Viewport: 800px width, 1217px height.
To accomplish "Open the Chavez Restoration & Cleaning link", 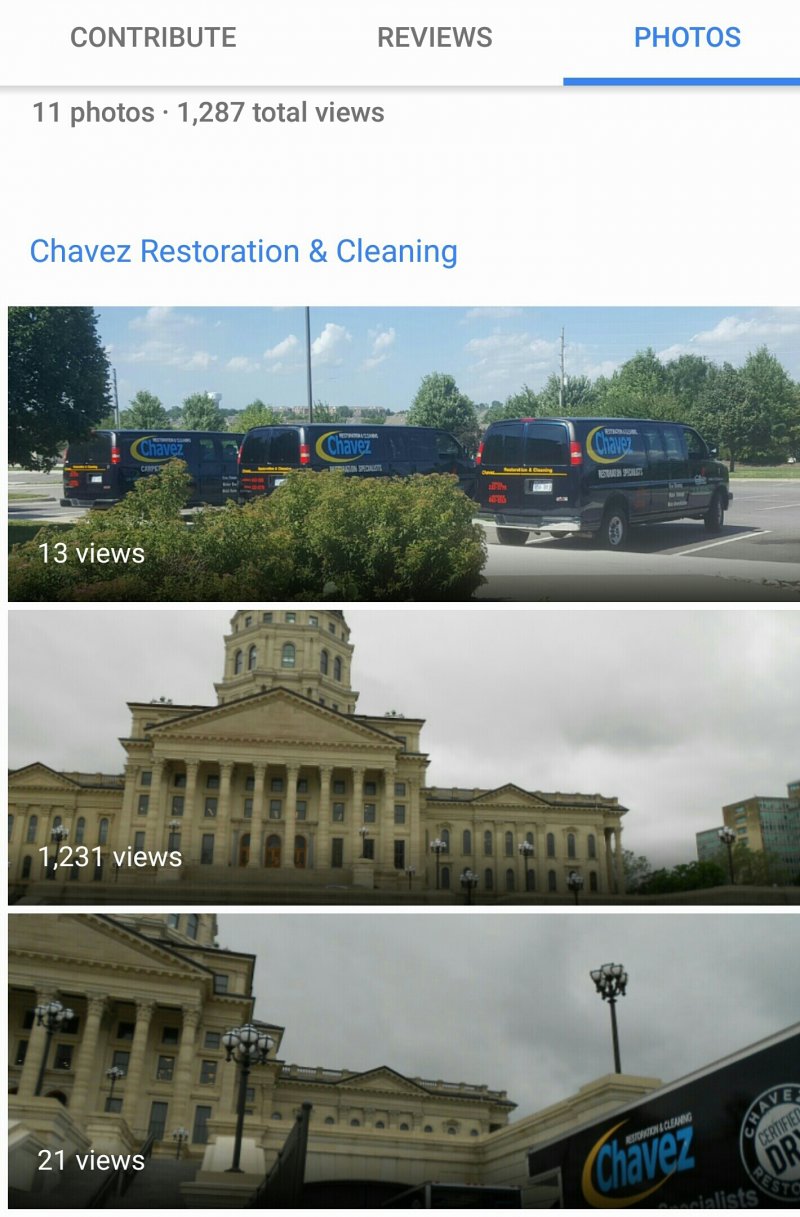I will (x=243, y=251).
